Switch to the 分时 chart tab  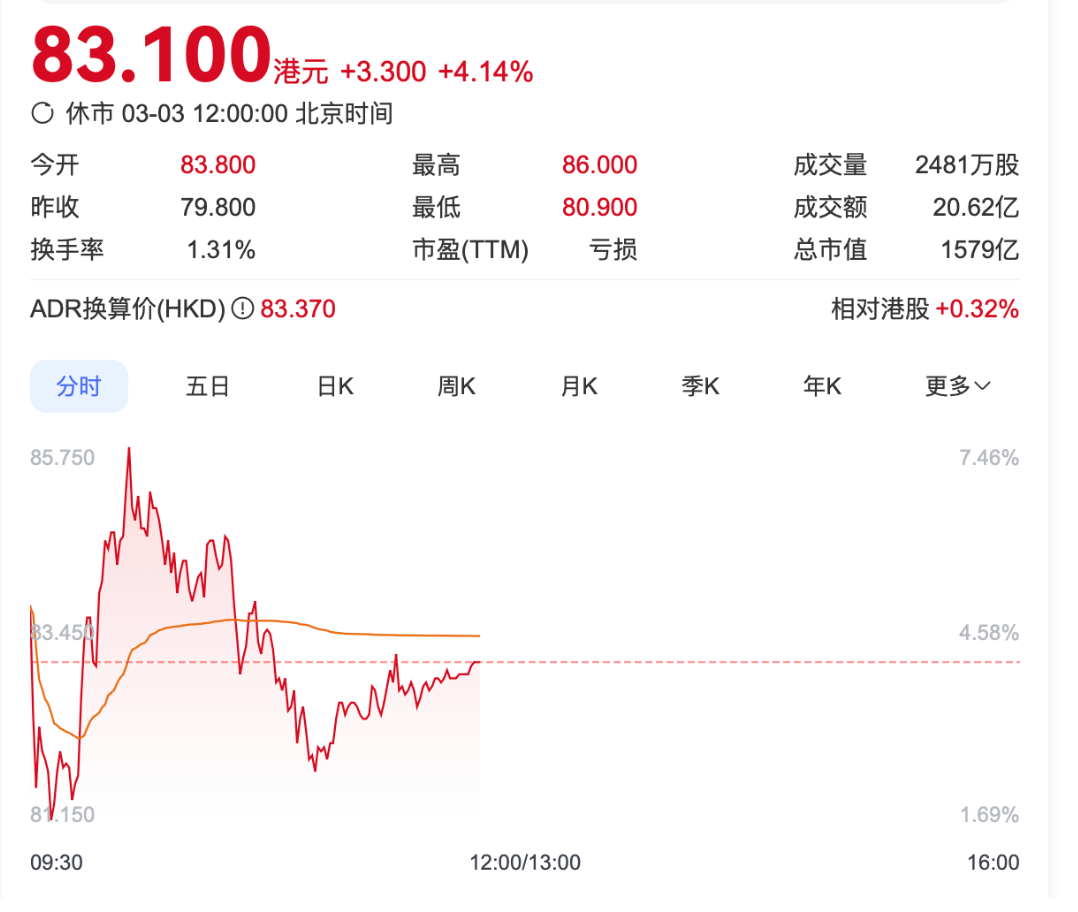click(79, 386)
